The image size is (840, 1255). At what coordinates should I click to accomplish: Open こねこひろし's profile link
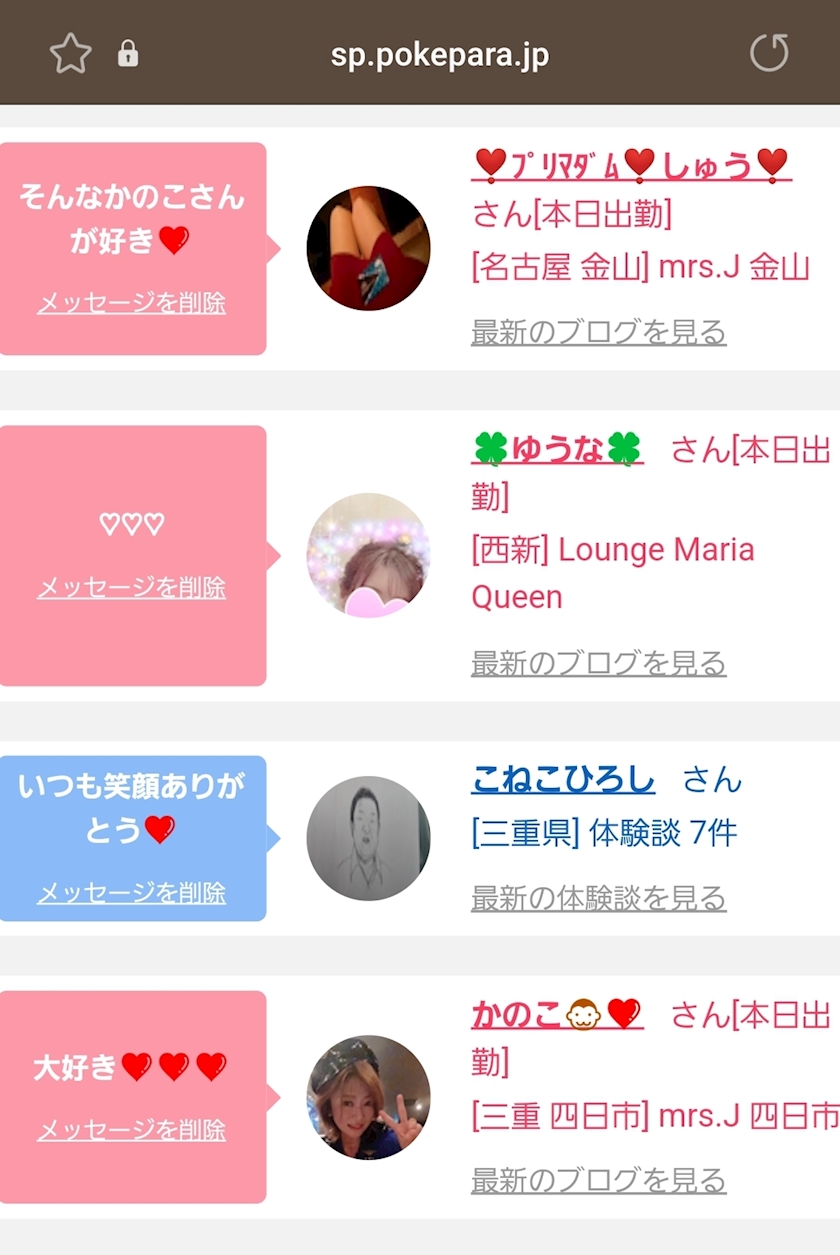point(563,779)
